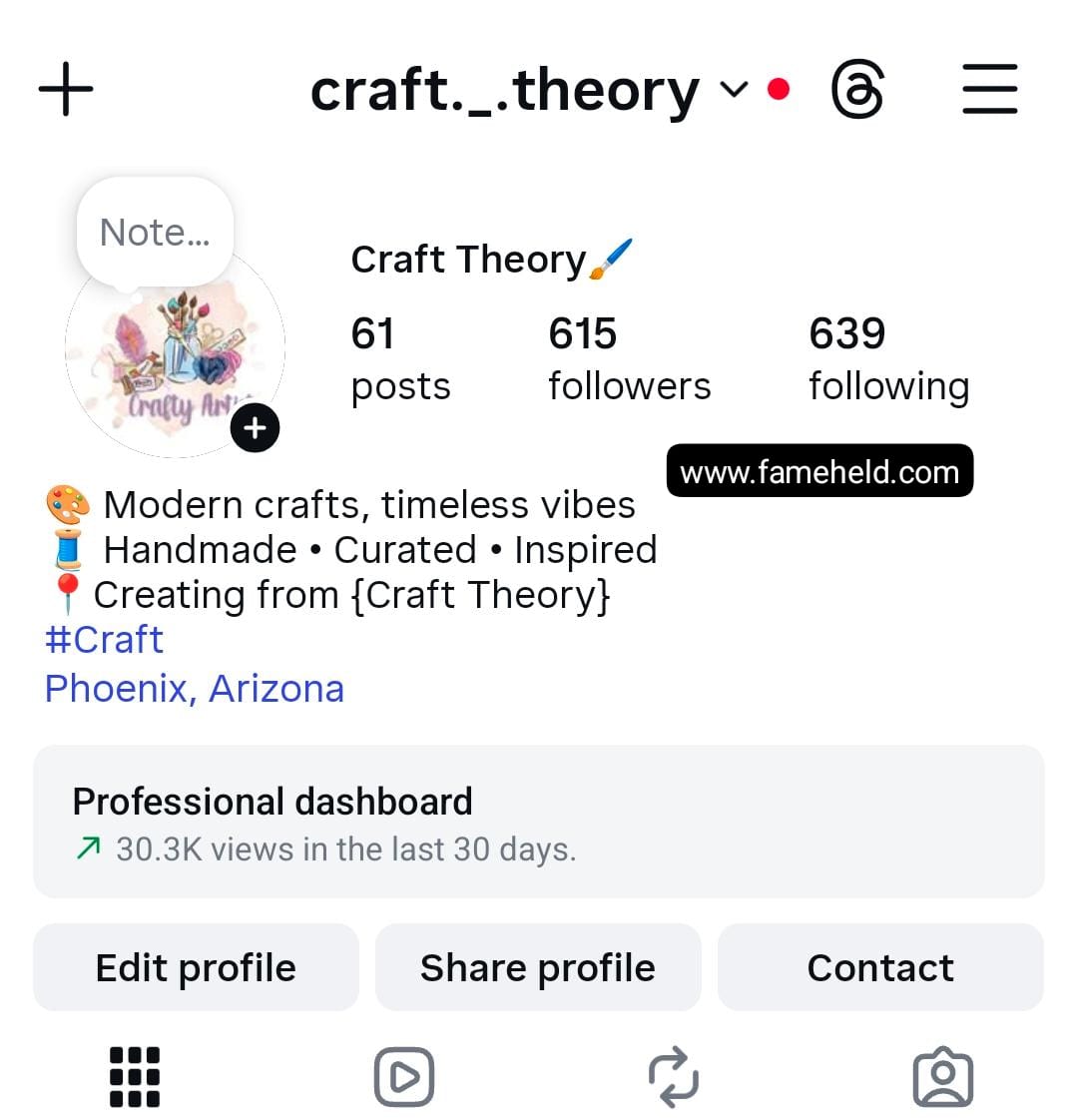View the 639 following list
This screenshot has height=1120, width=1078.
coord(888,359)
